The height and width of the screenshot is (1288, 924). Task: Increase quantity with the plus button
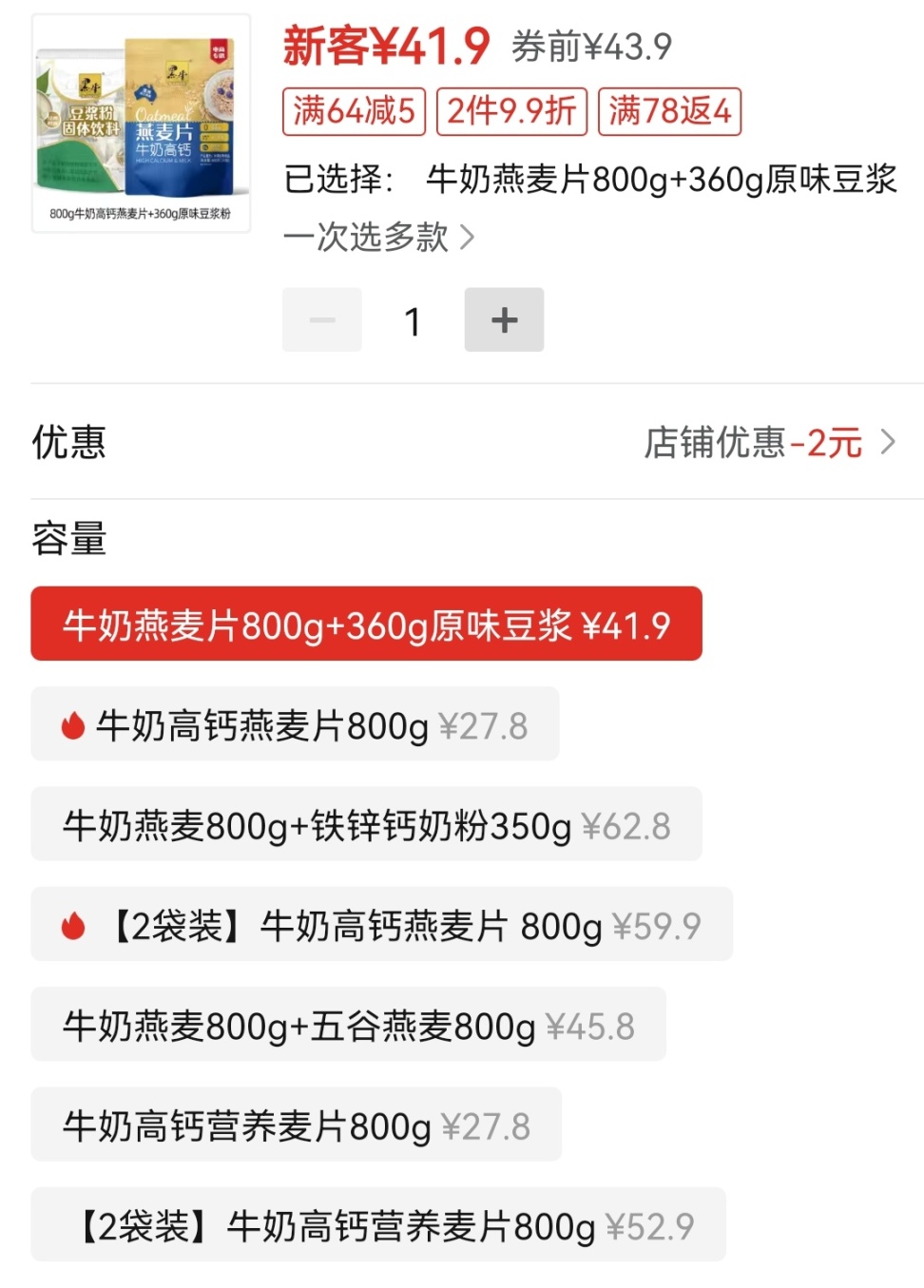[x=504, y=320]
